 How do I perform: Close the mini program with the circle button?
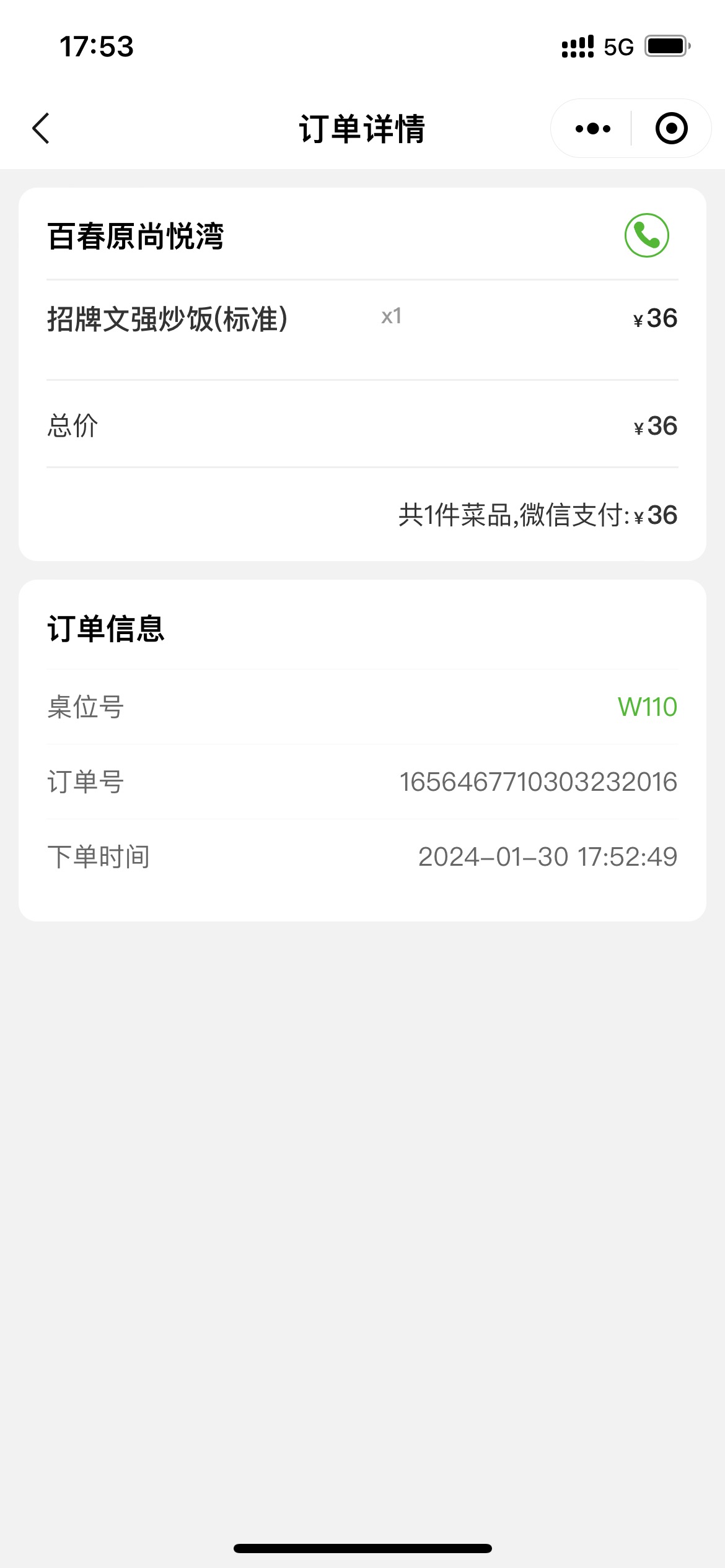point(671,128)
